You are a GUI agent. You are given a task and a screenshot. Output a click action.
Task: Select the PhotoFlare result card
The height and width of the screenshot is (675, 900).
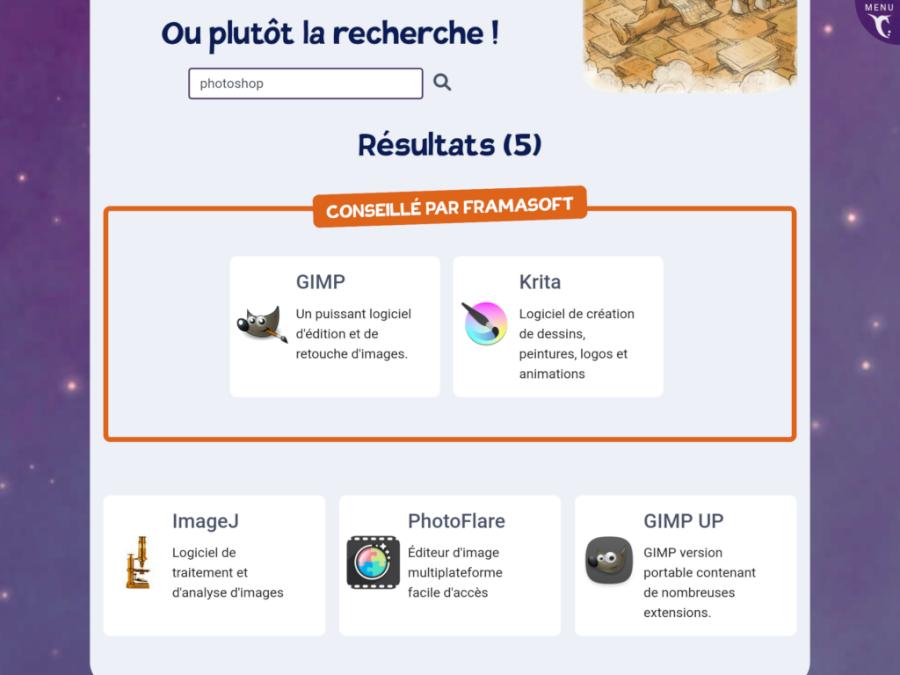[450, 565]
